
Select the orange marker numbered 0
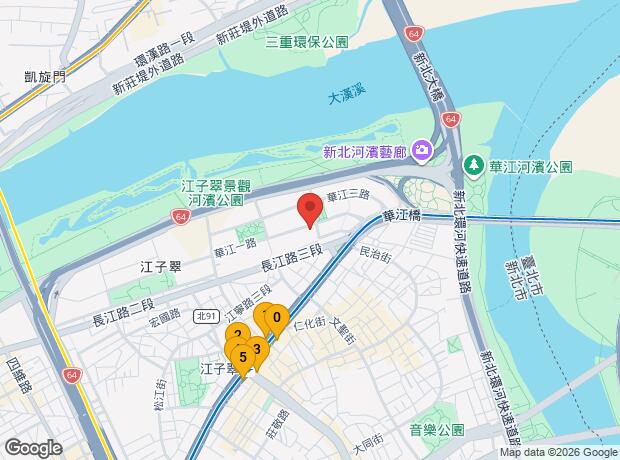tap(277, 318)
